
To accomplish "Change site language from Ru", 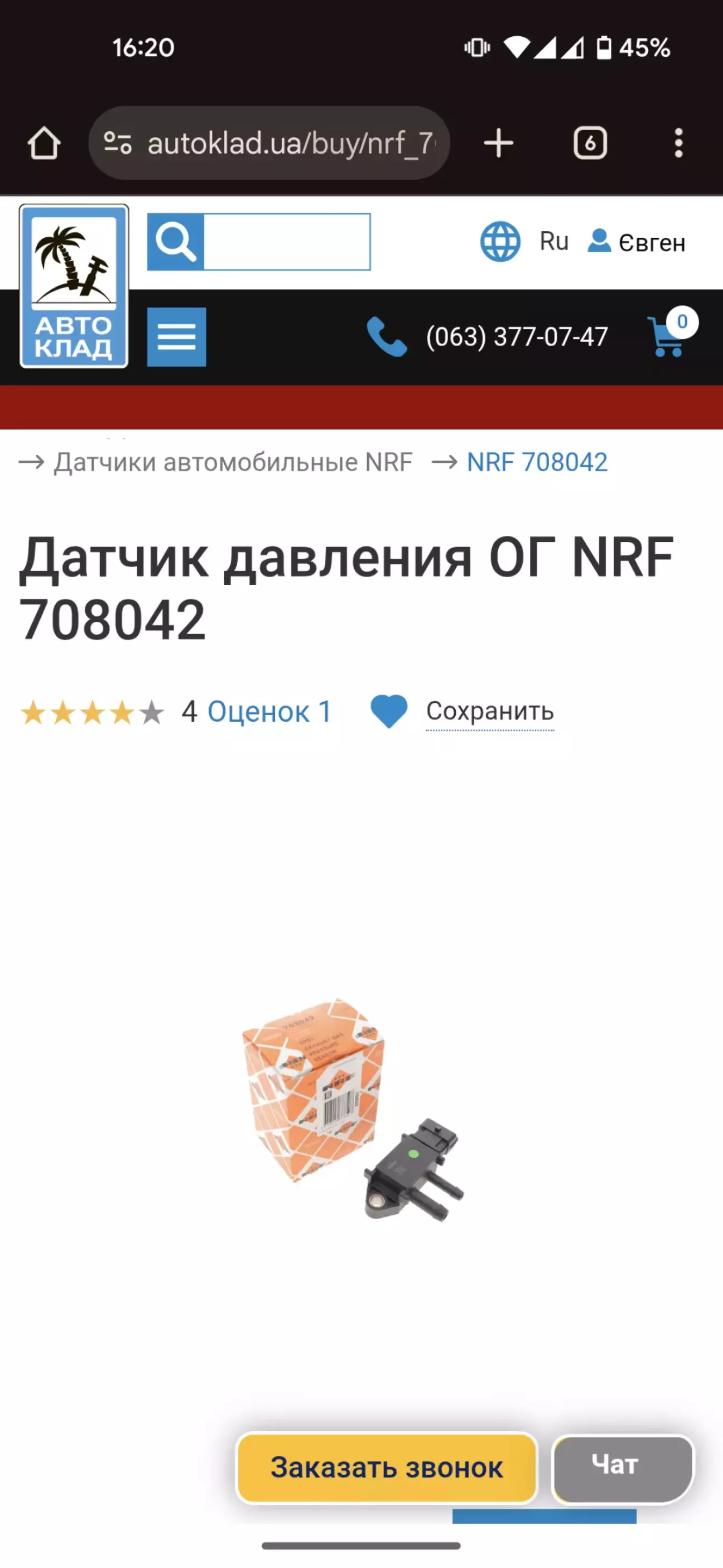I will tap(524, 242).
